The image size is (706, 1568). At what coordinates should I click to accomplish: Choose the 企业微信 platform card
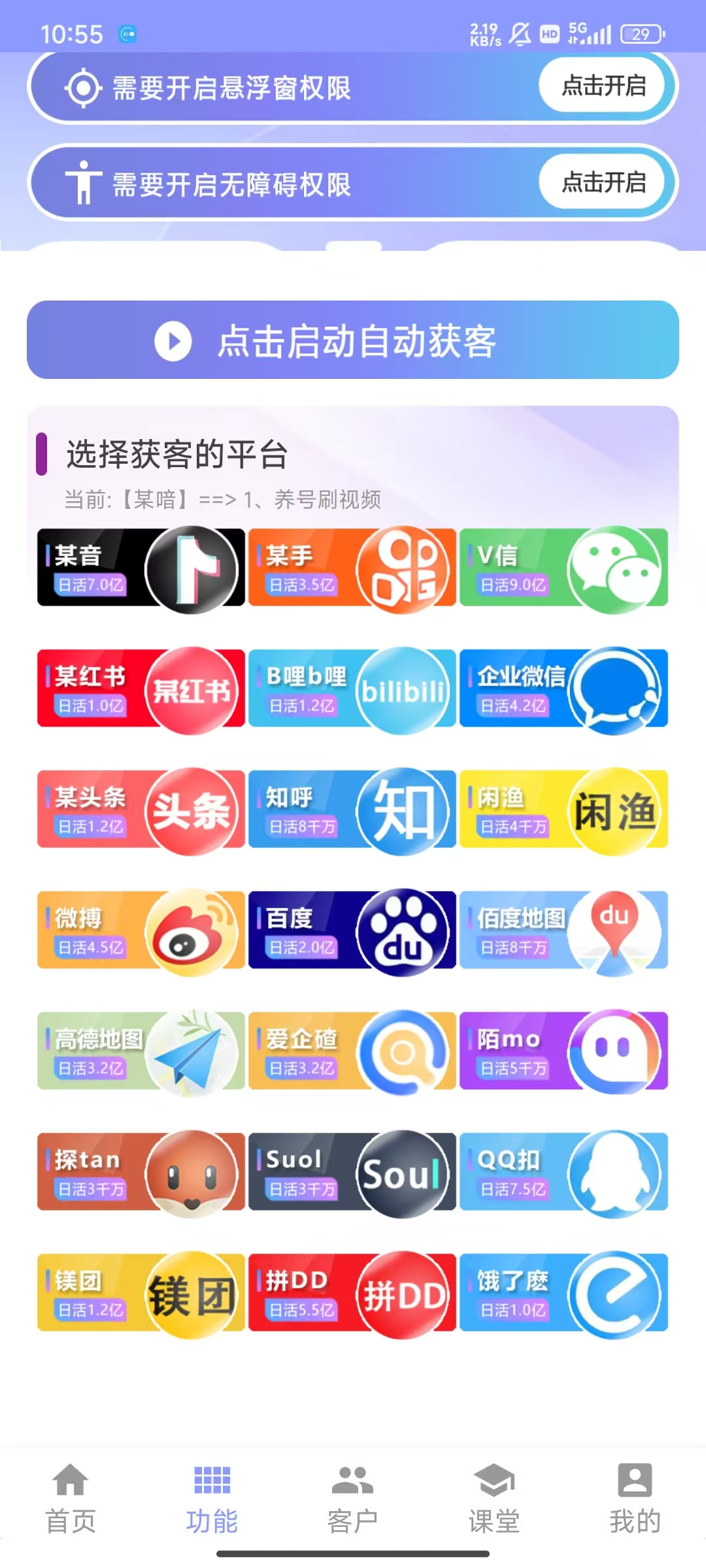[x=563, y=689]
